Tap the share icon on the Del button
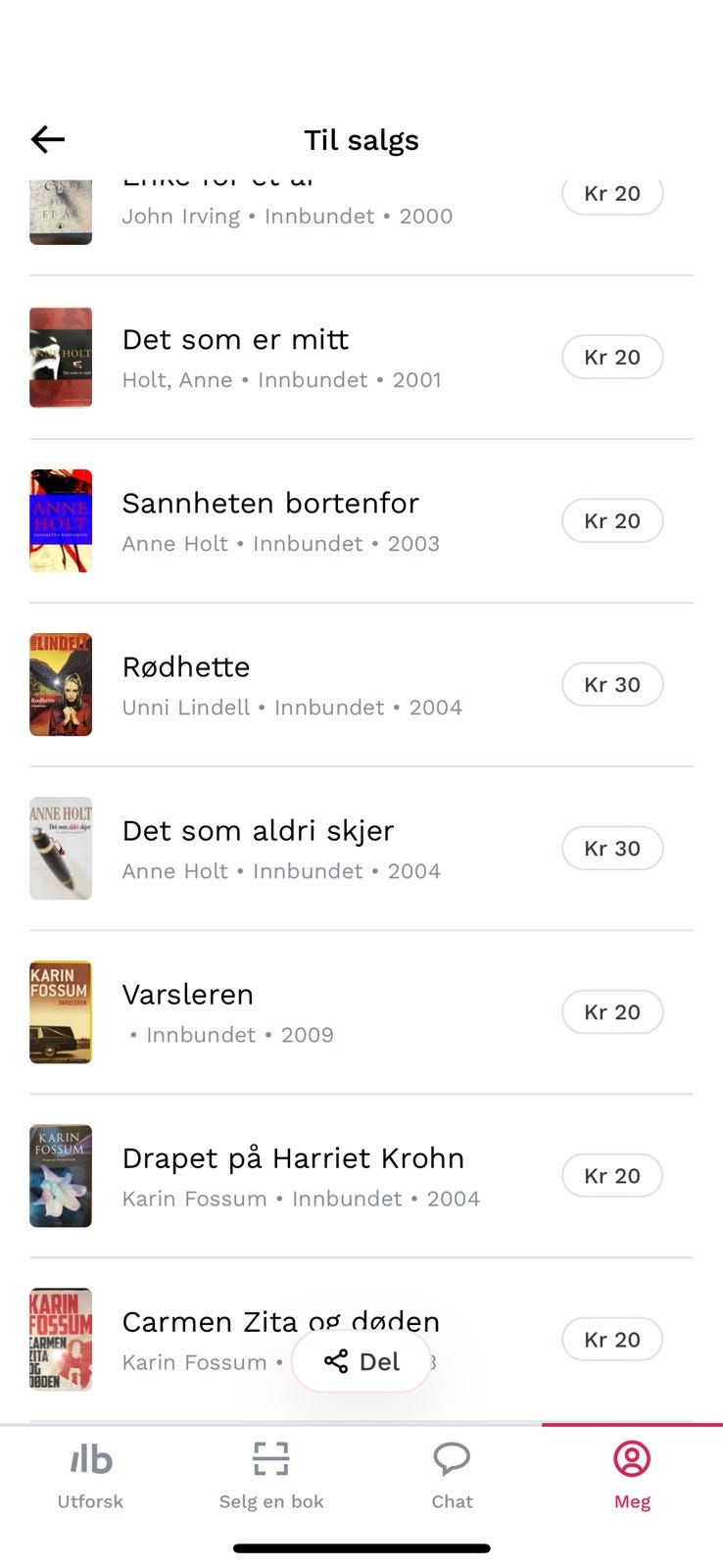Viewport: 723px width, 1568px height. tap(336, 1361)
